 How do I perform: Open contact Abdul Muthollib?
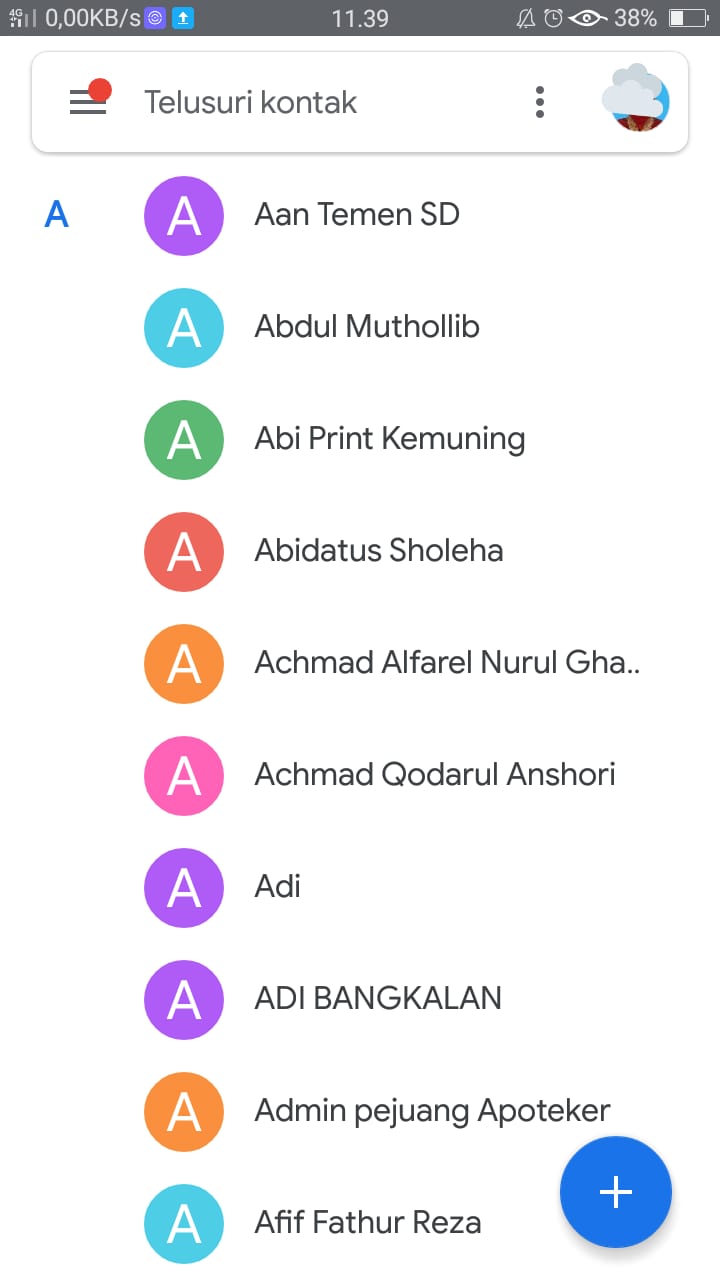[366, 326]
